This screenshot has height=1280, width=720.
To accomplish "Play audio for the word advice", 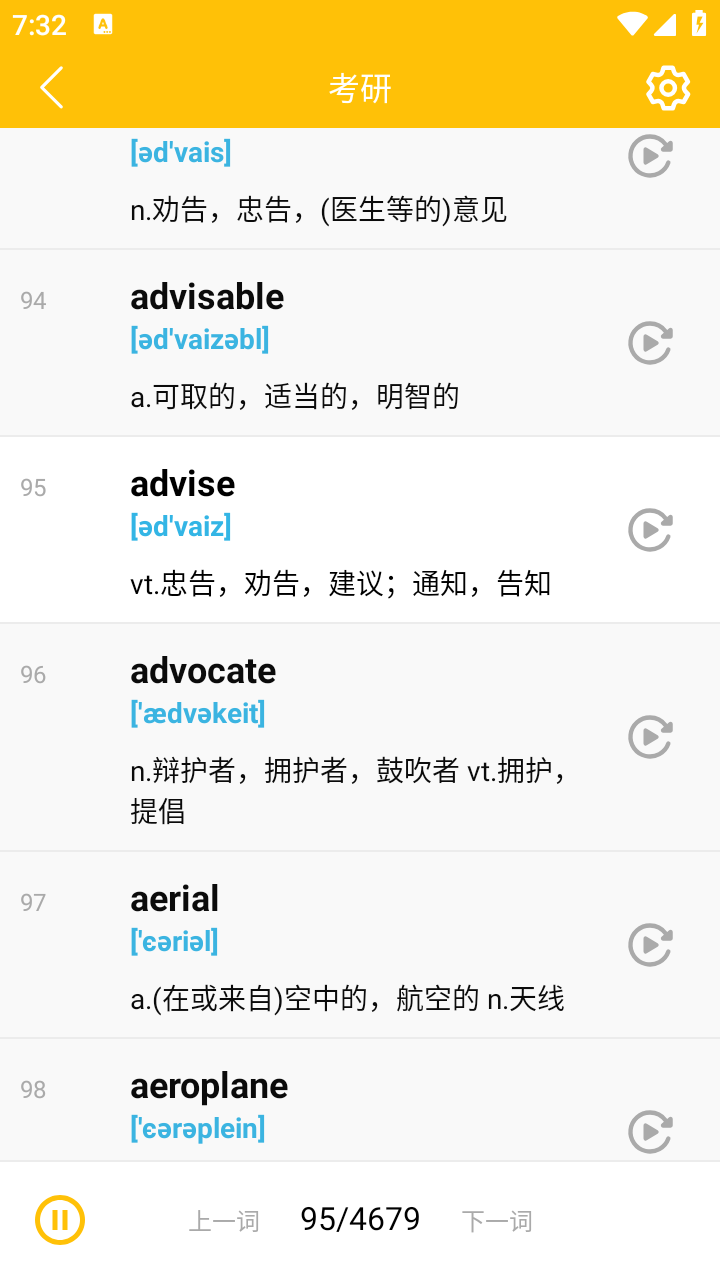I will [x=650, y=156].
